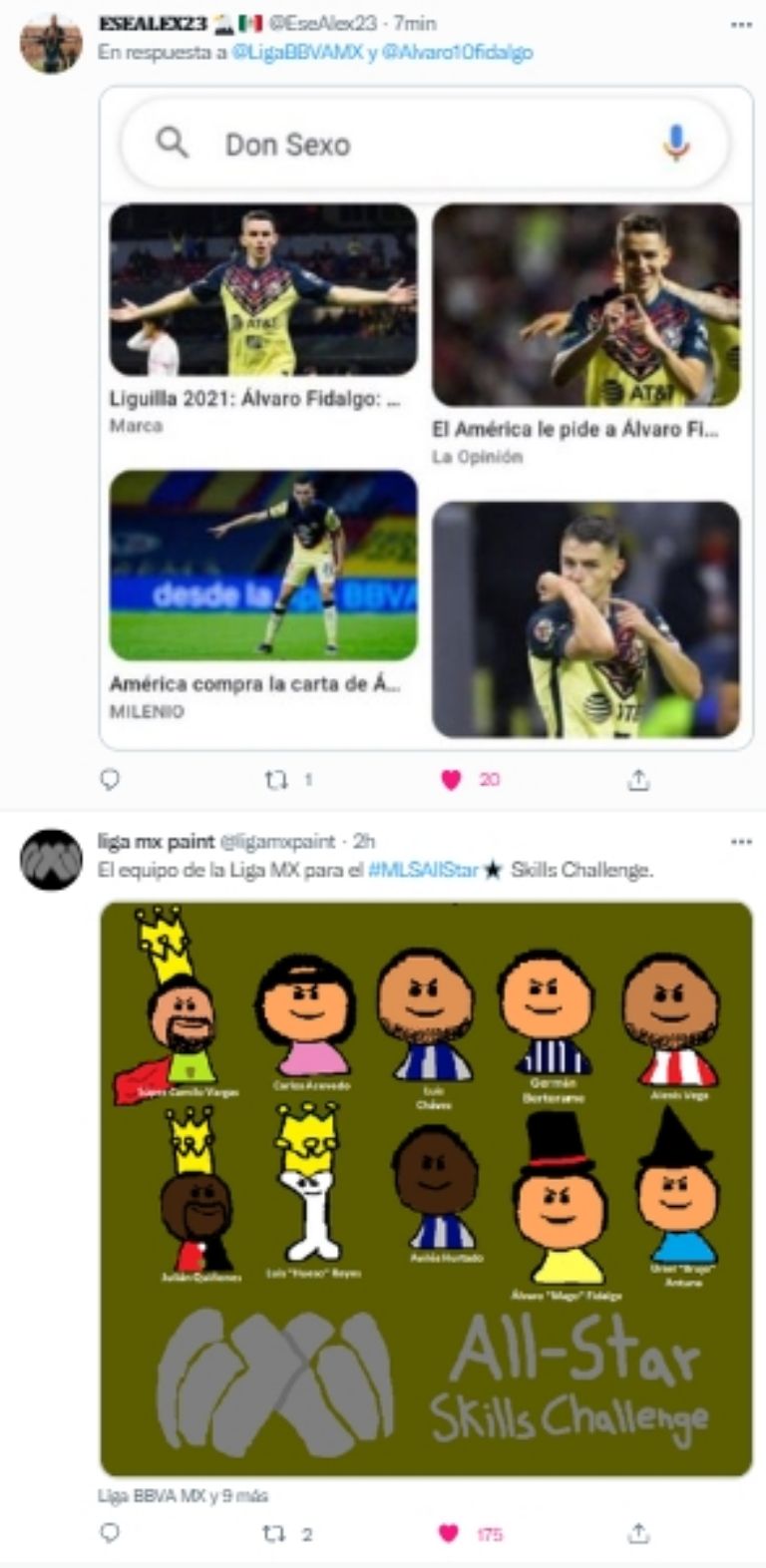This screenshot has height=1568, width=766.
Task: Open tagged accounts Liga BBVA MX y 9 más
Action: (183, 1495)
